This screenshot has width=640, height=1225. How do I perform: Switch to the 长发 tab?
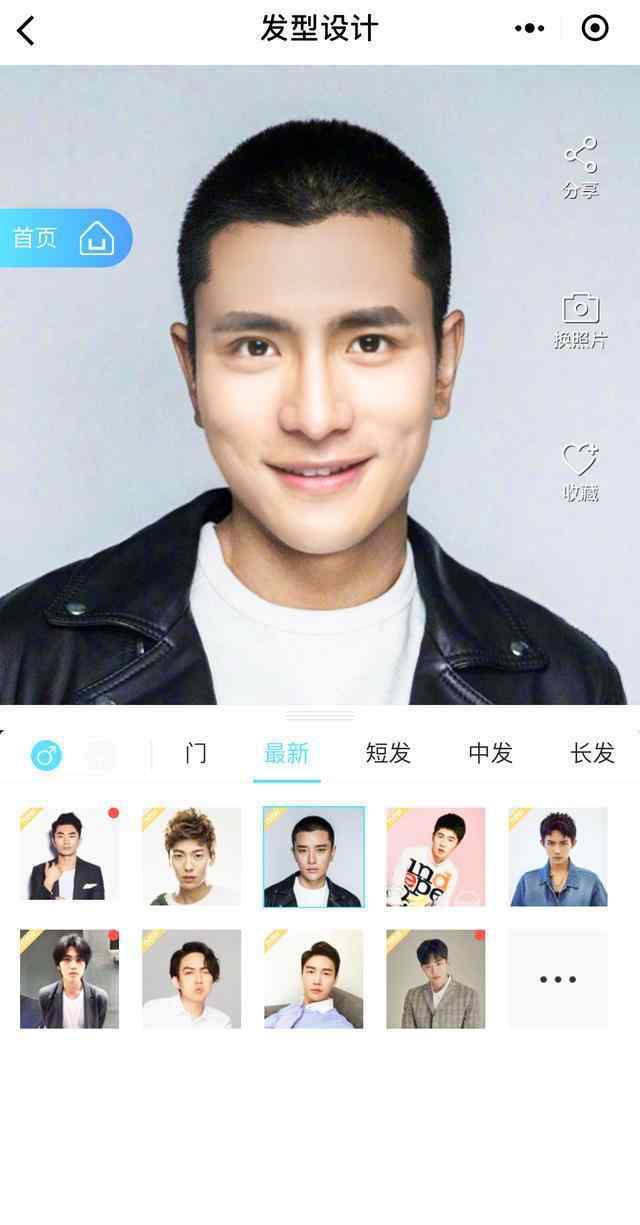592,754
